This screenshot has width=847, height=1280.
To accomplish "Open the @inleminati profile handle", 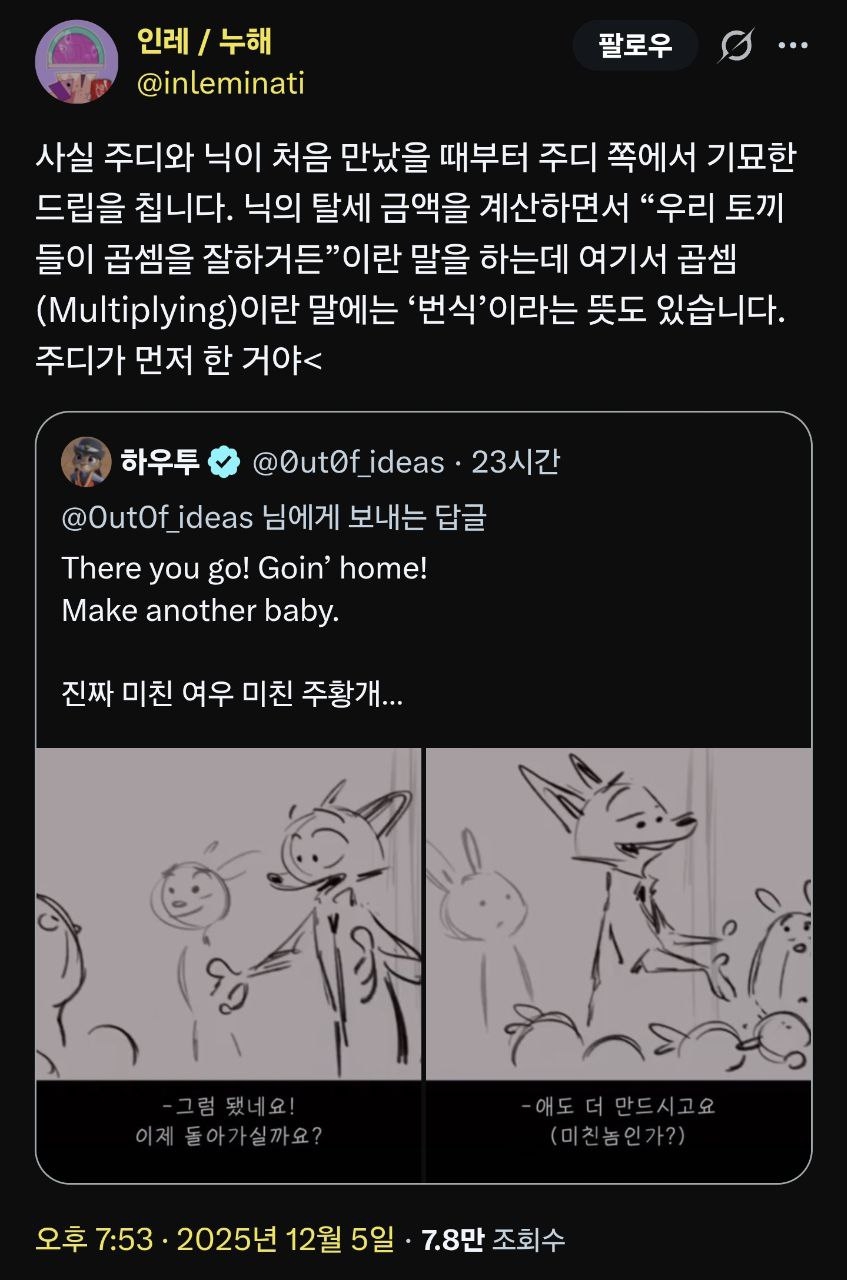I will (x=219, y=83).
